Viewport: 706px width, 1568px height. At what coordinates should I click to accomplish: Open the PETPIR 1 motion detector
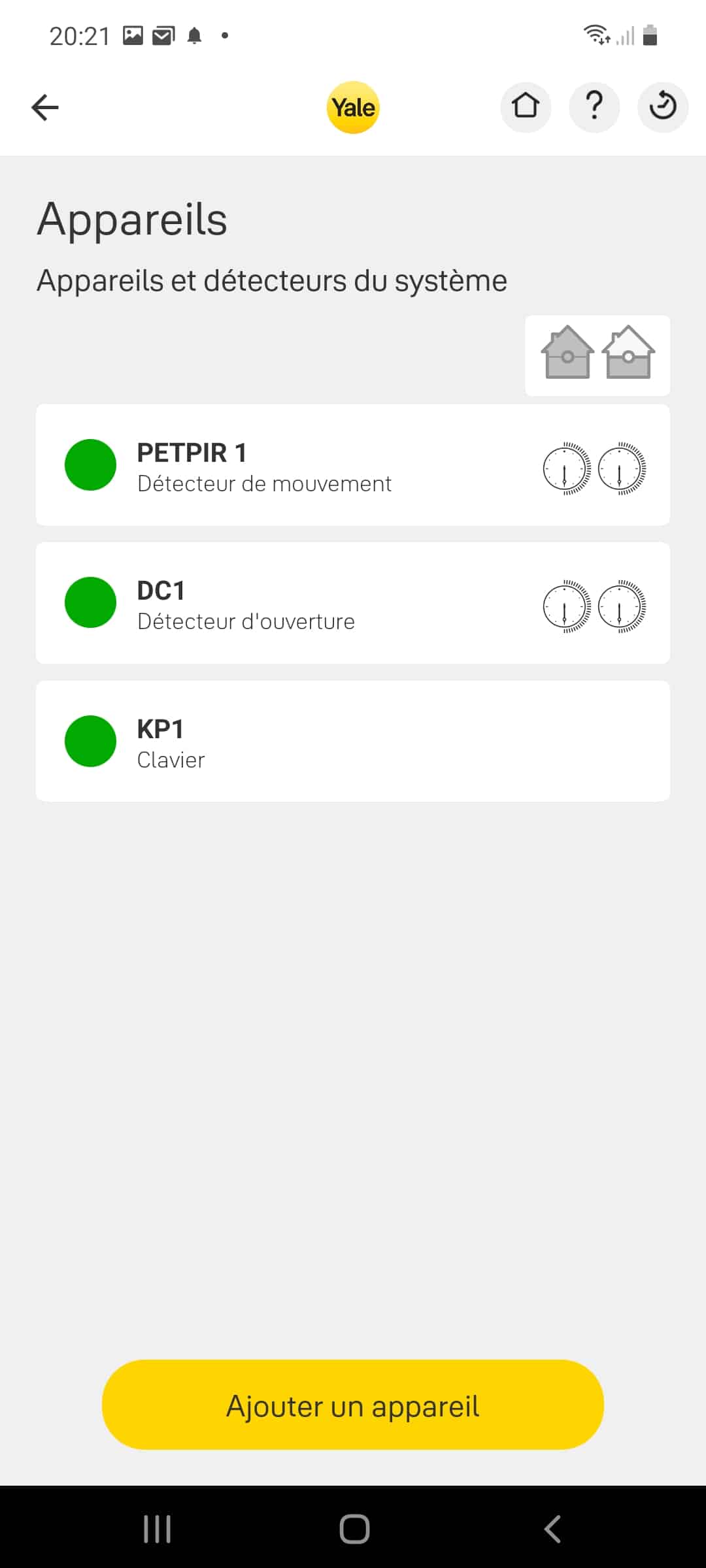tap(353, 465)
